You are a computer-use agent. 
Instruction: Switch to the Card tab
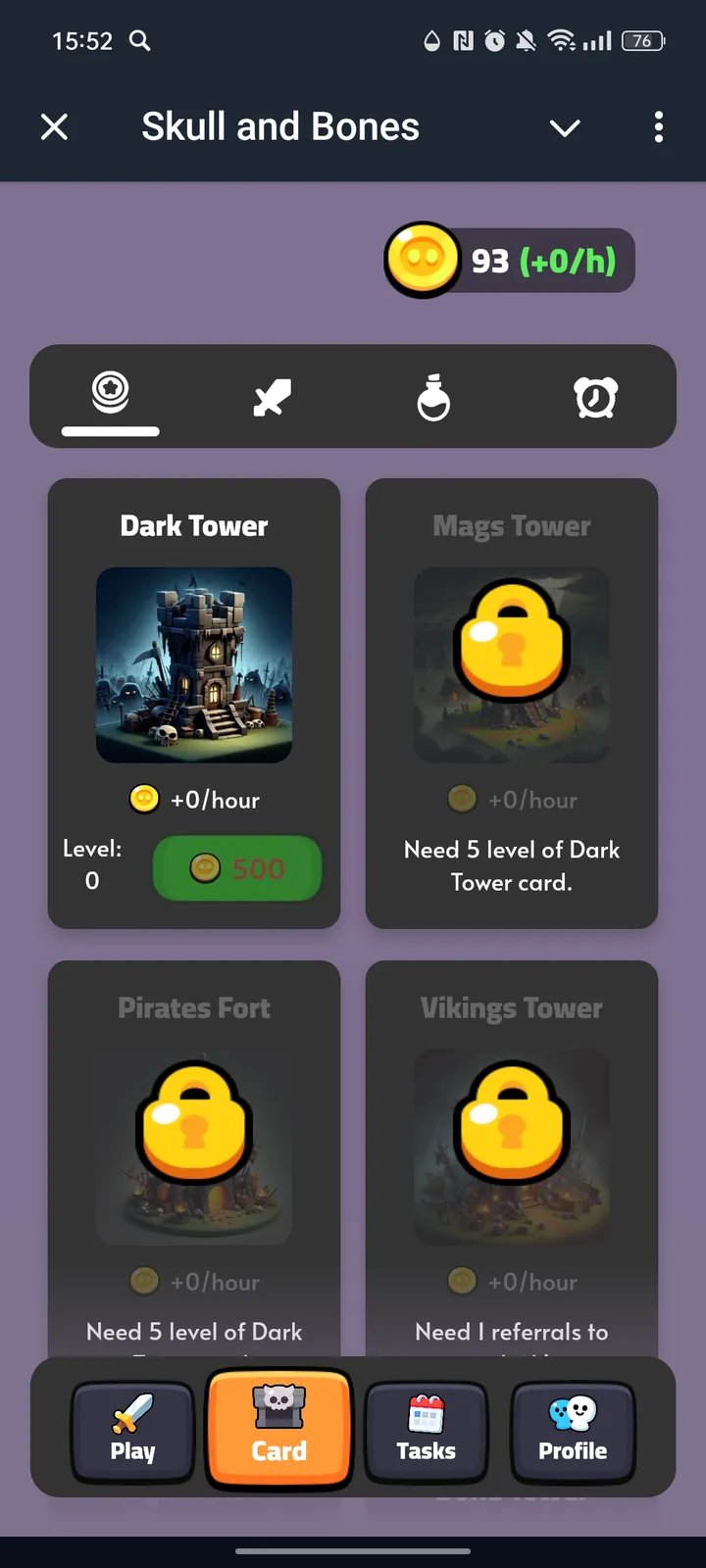(278, 1429)
